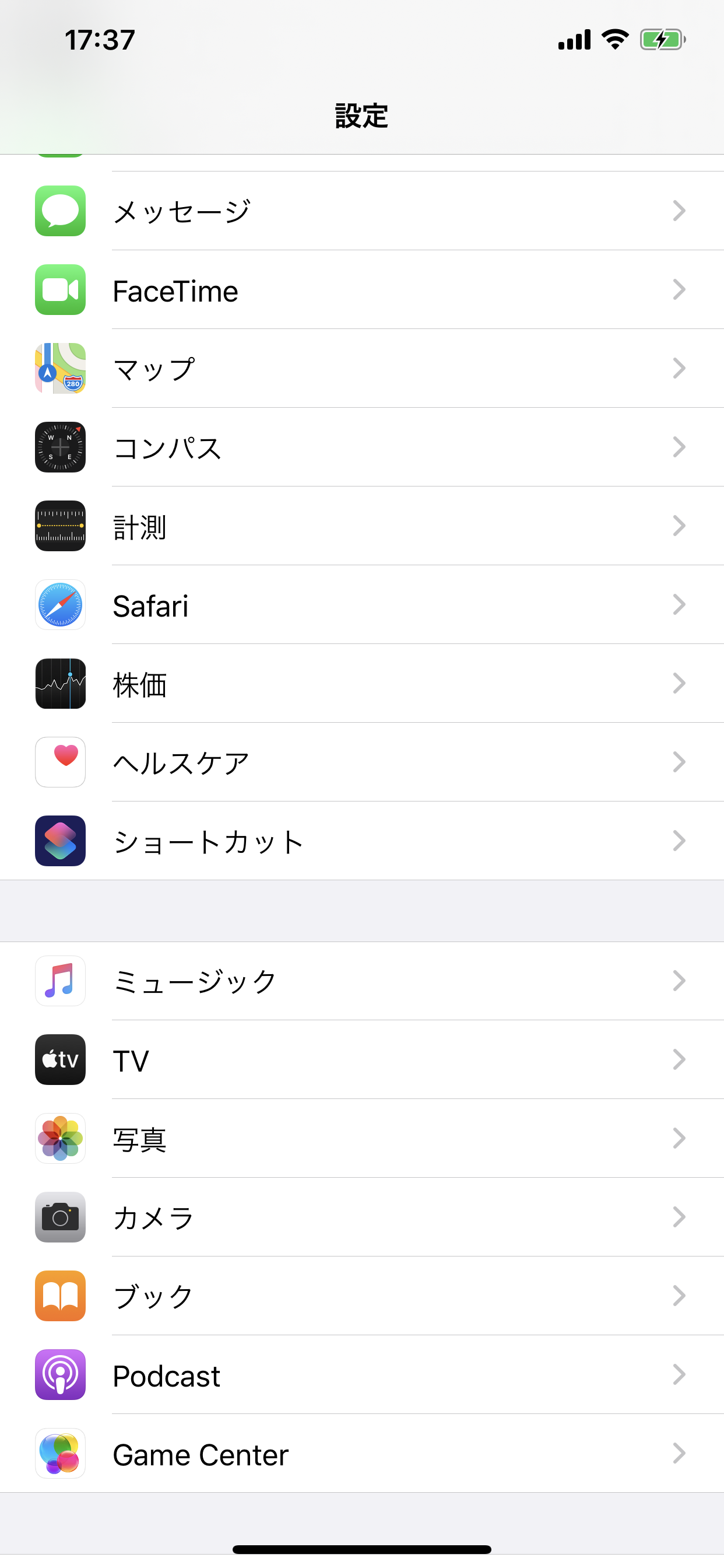
Task: Open Safari settings
Action: [x=362, y=605]
